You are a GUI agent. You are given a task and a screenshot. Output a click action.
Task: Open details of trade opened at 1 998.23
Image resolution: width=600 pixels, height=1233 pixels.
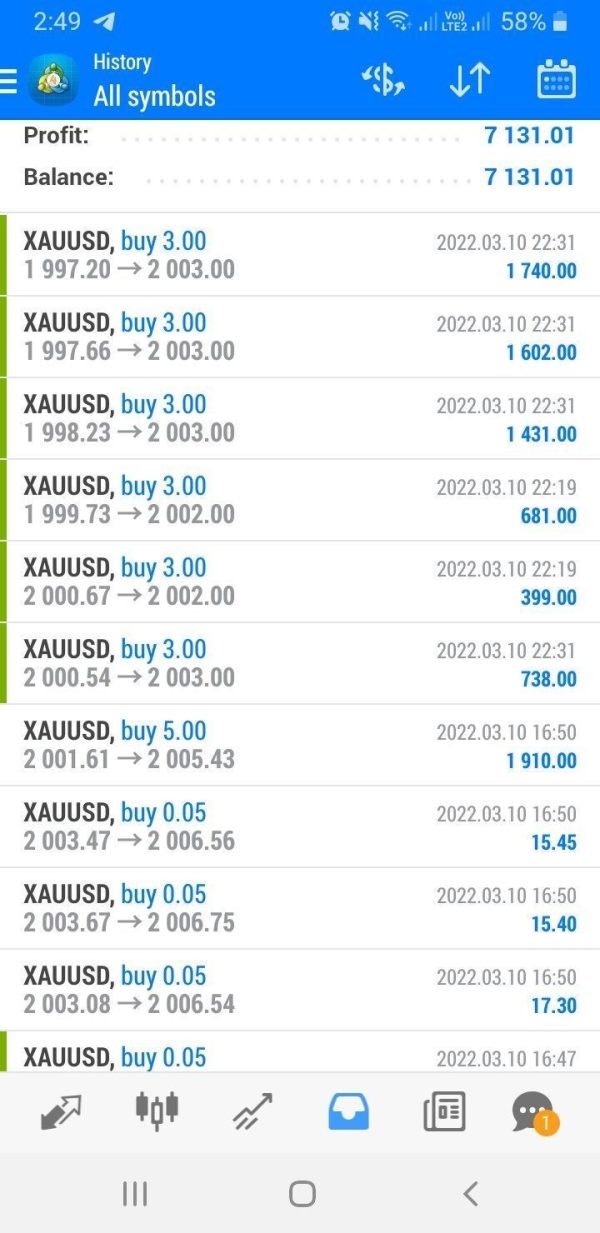click(300, 419)
